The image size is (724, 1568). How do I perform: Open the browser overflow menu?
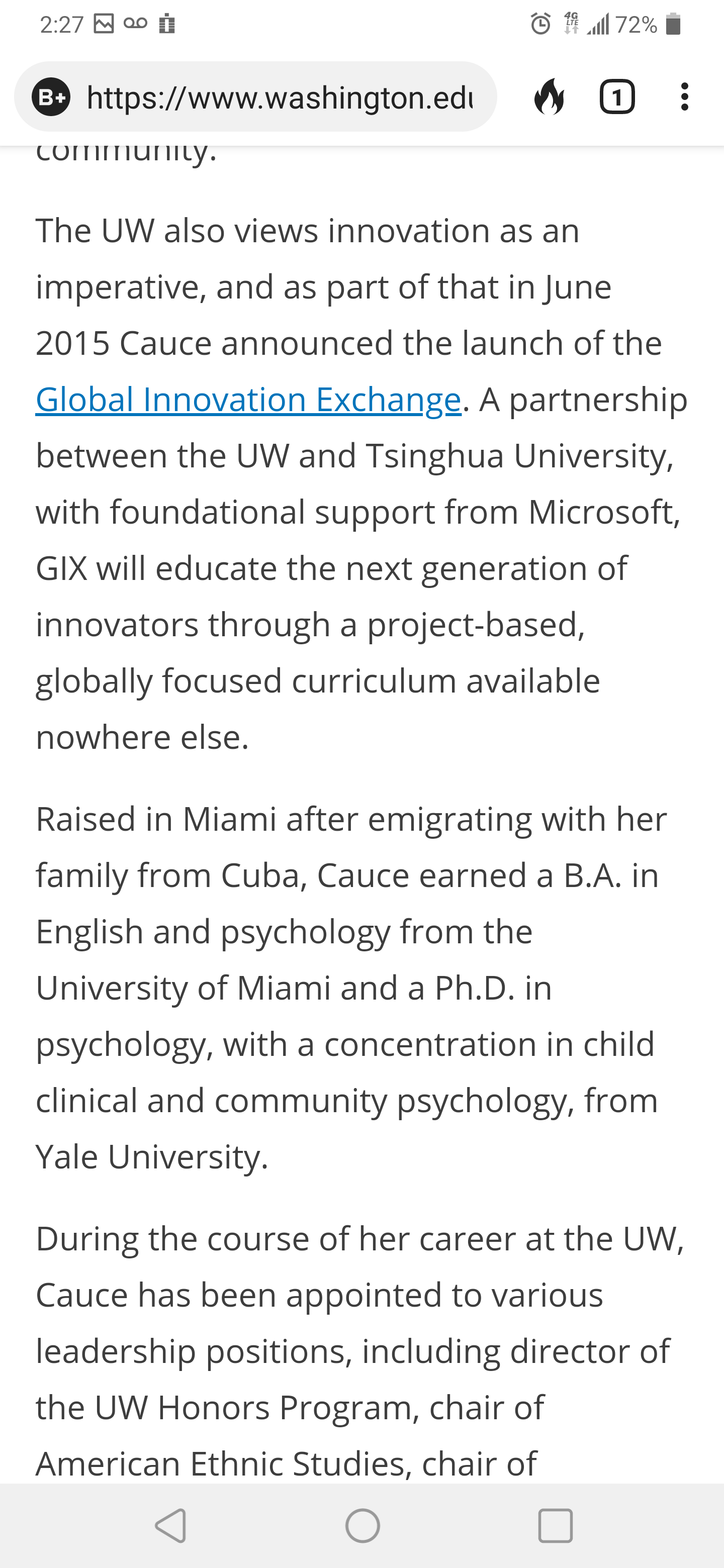(685, 97)
